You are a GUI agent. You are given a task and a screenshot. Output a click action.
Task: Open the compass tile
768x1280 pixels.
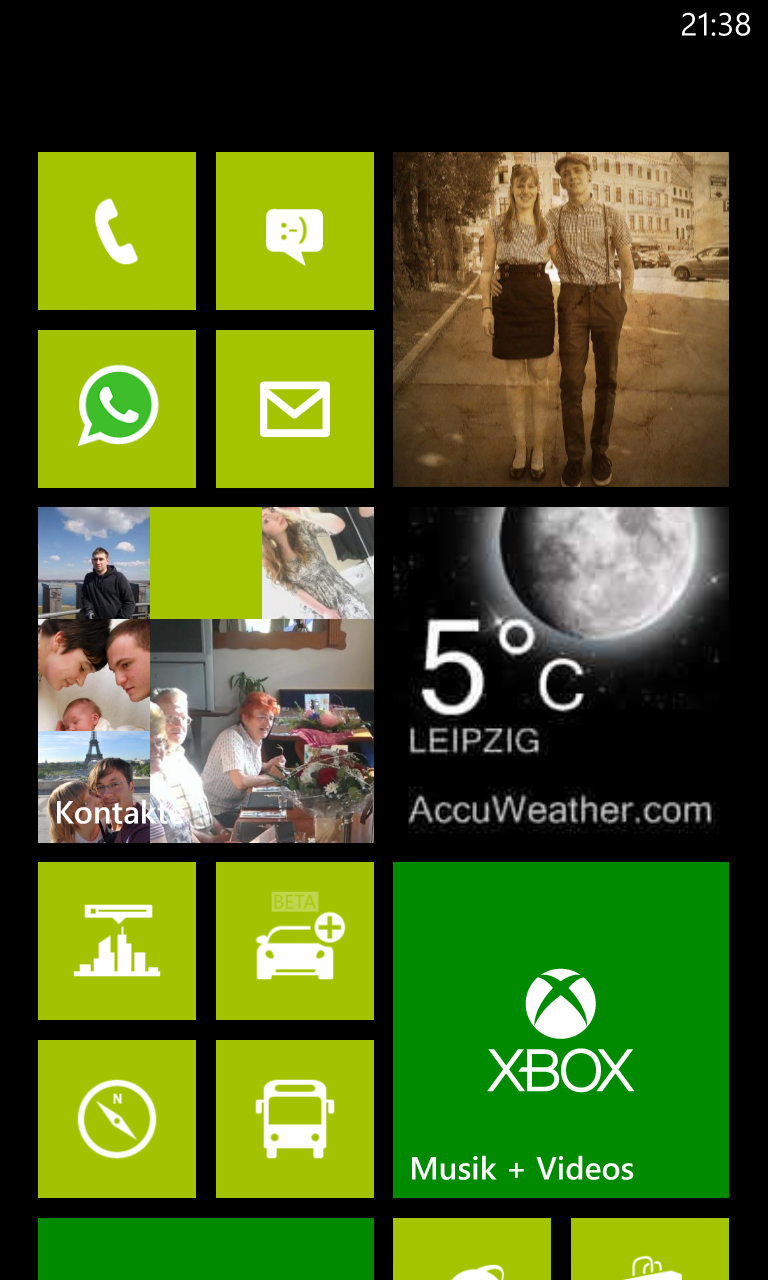pyautogui.click(x=117, y=1119)
